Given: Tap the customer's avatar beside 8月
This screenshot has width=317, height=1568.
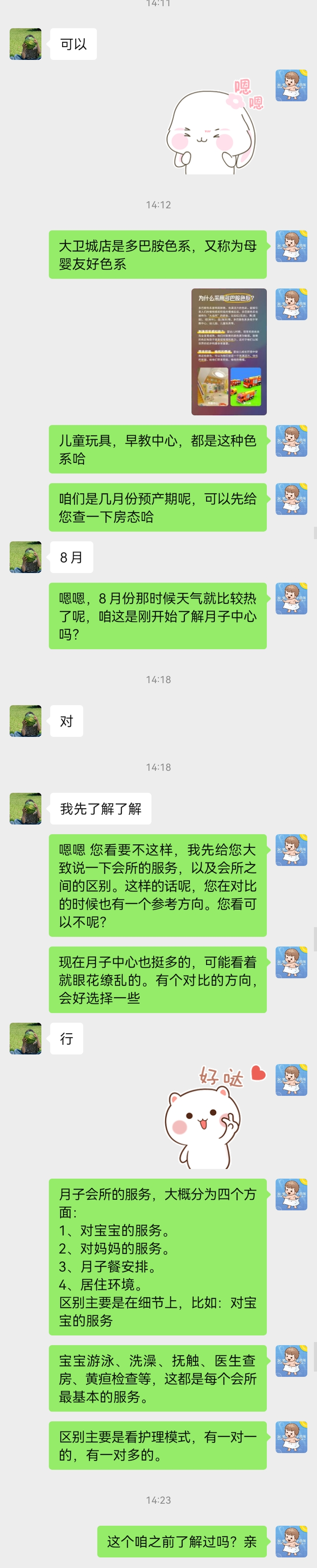Looking at the screenshot, I should tap(26, 556).
